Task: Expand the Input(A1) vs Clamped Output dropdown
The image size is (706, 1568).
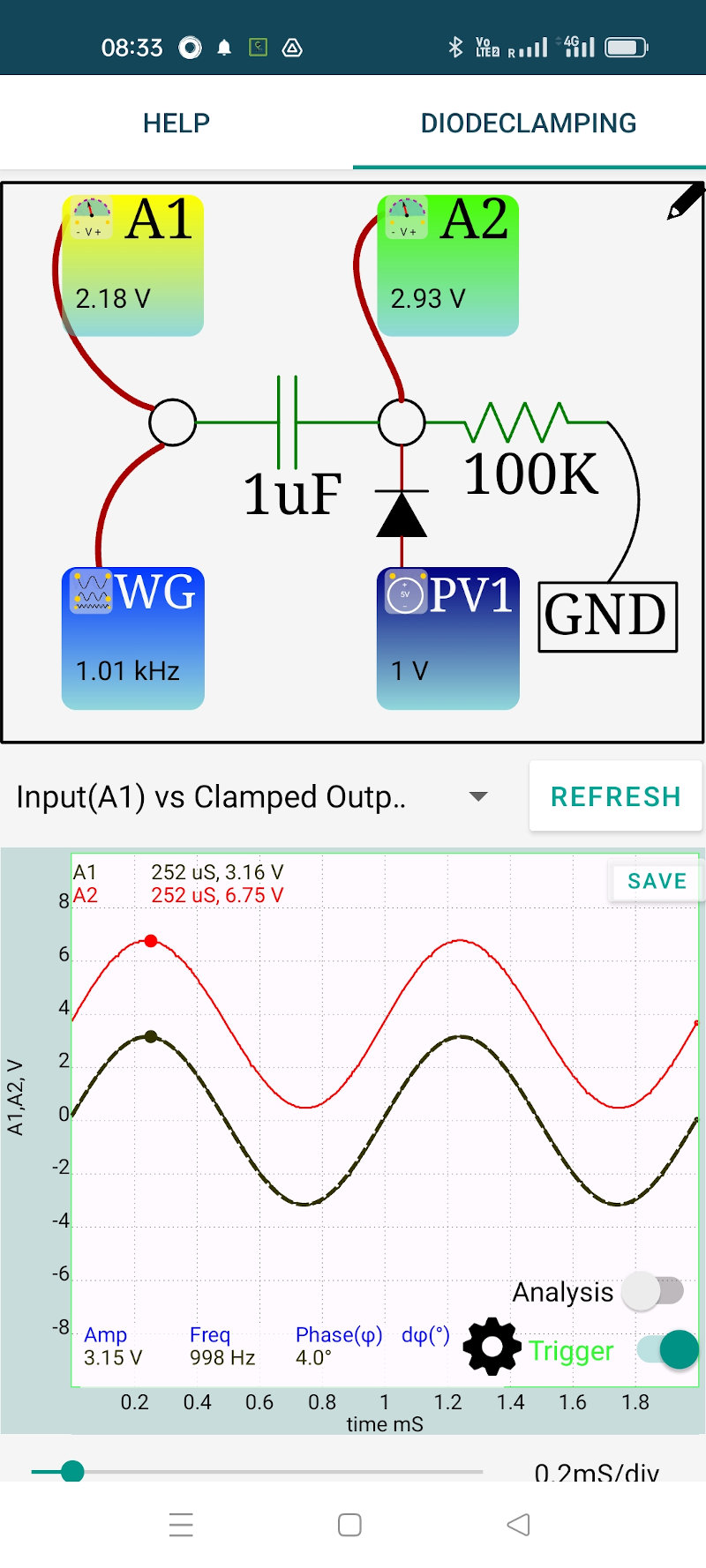Action: 252,797
